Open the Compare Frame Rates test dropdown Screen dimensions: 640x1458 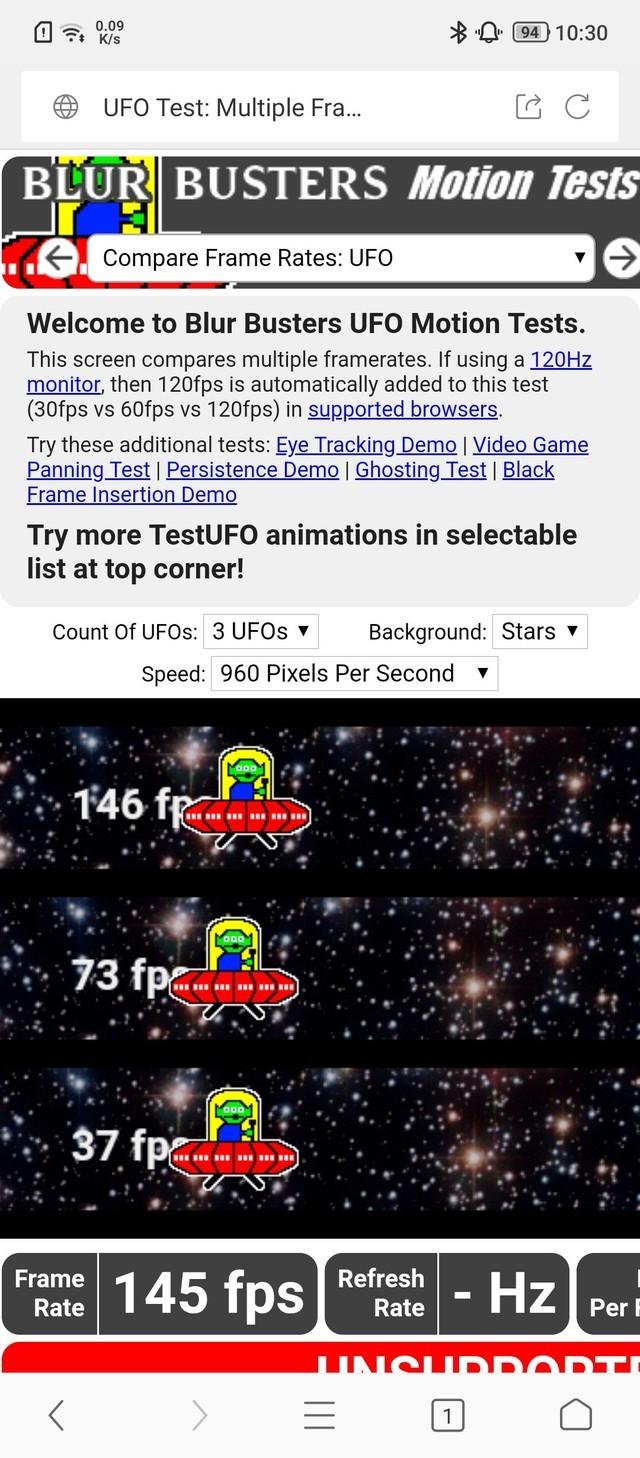point(341,258)
